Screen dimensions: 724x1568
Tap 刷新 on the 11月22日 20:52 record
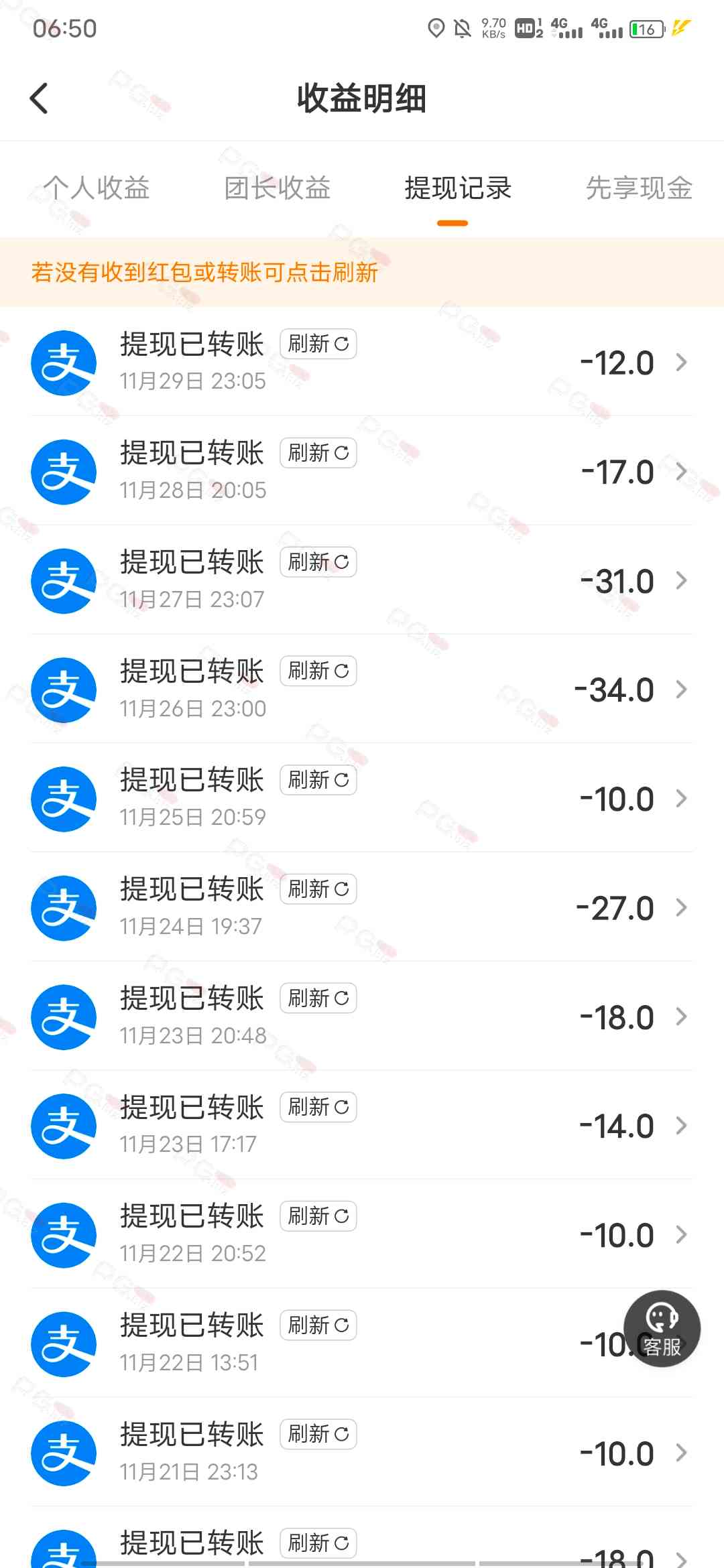[318, 1216]
